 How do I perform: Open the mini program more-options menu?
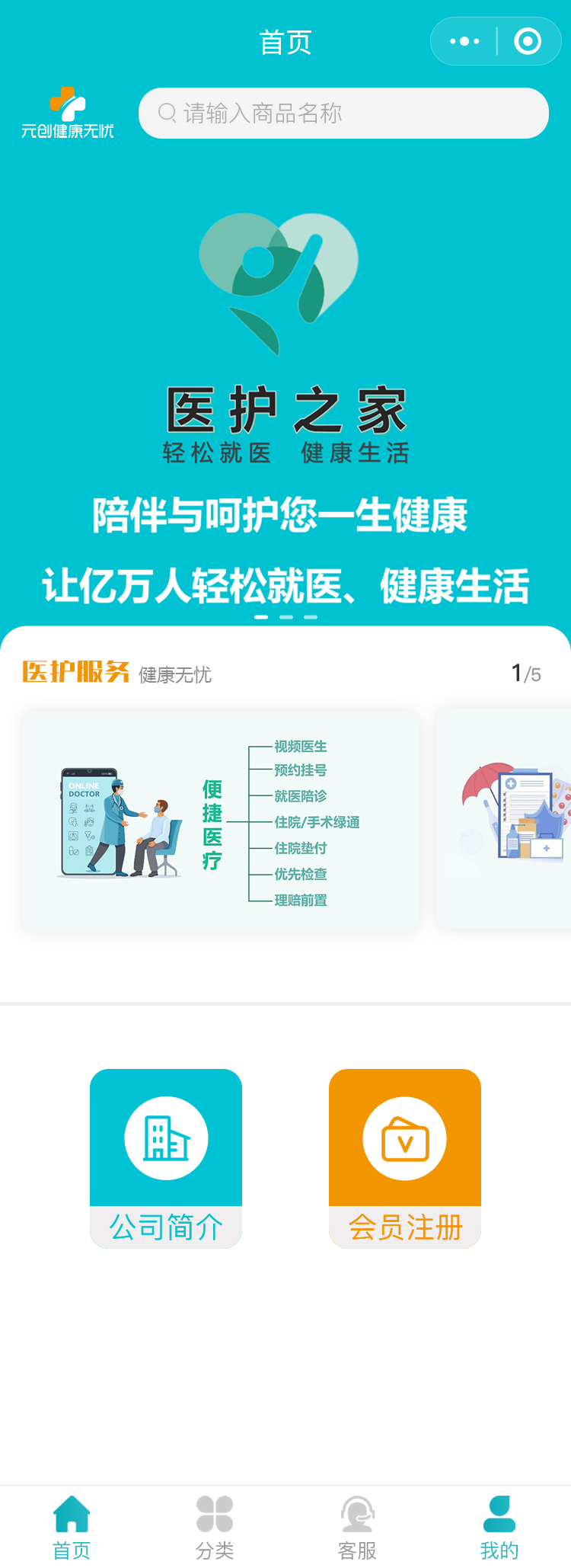tap(464, 41)
